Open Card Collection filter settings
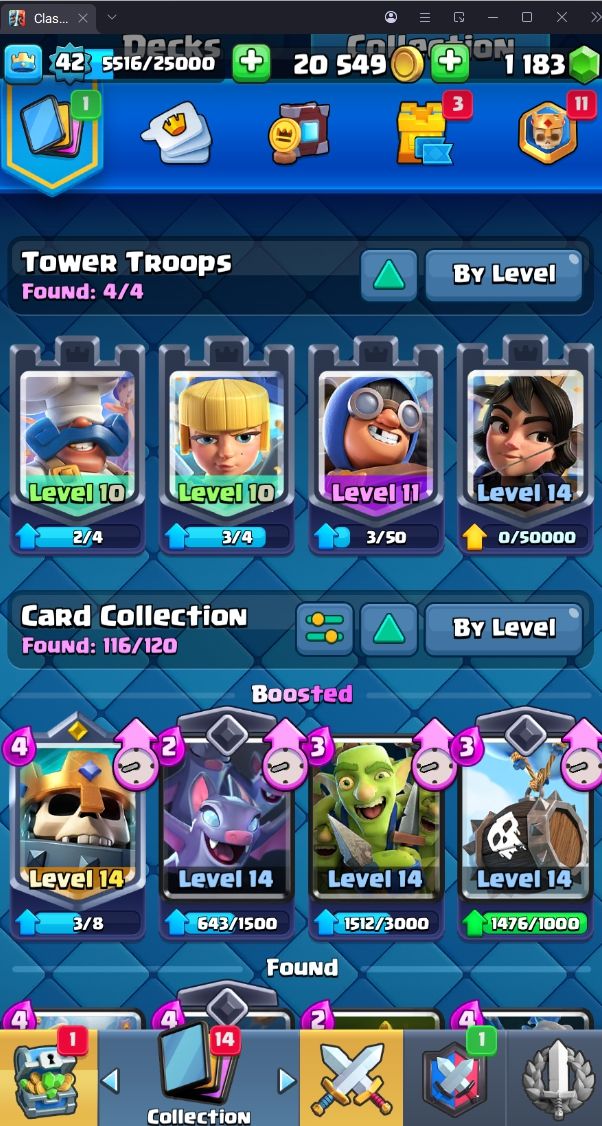This screenshot has height=1126, width=602. 324,628
